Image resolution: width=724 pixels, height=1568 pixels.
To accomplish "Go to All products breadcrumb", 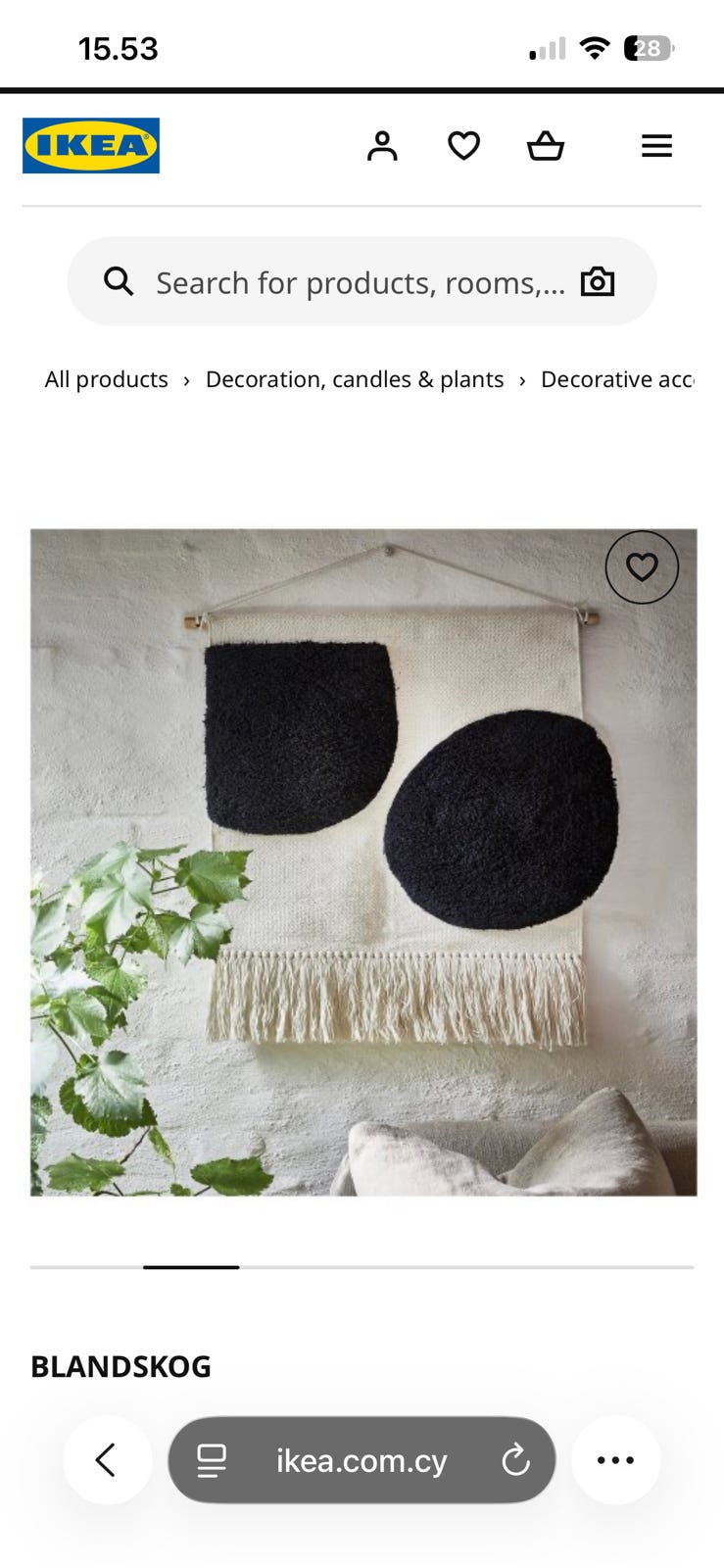I will (107, 379).
